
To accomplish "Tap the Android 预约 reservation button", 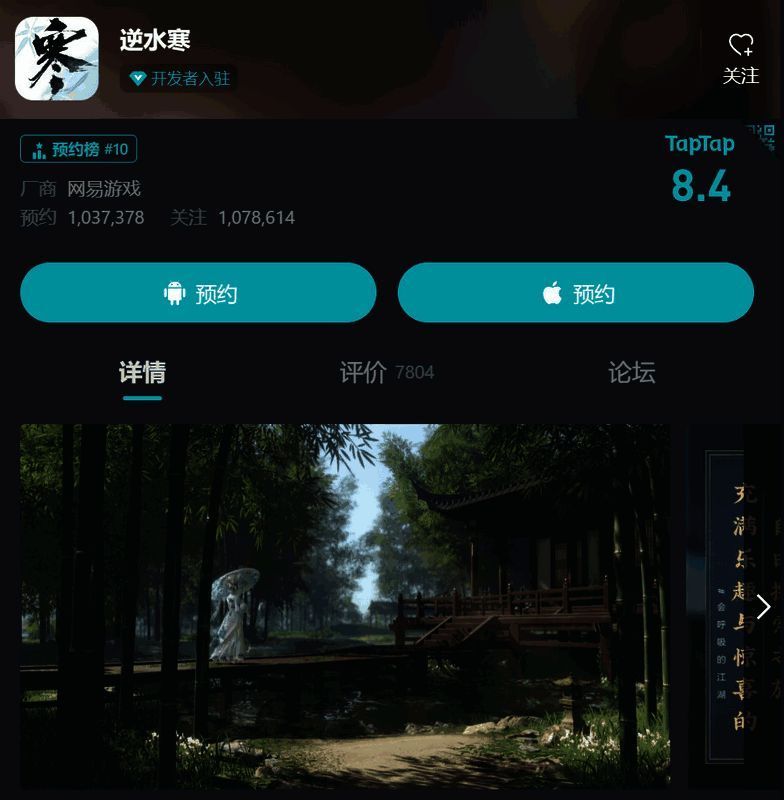I will click(196, 292).
